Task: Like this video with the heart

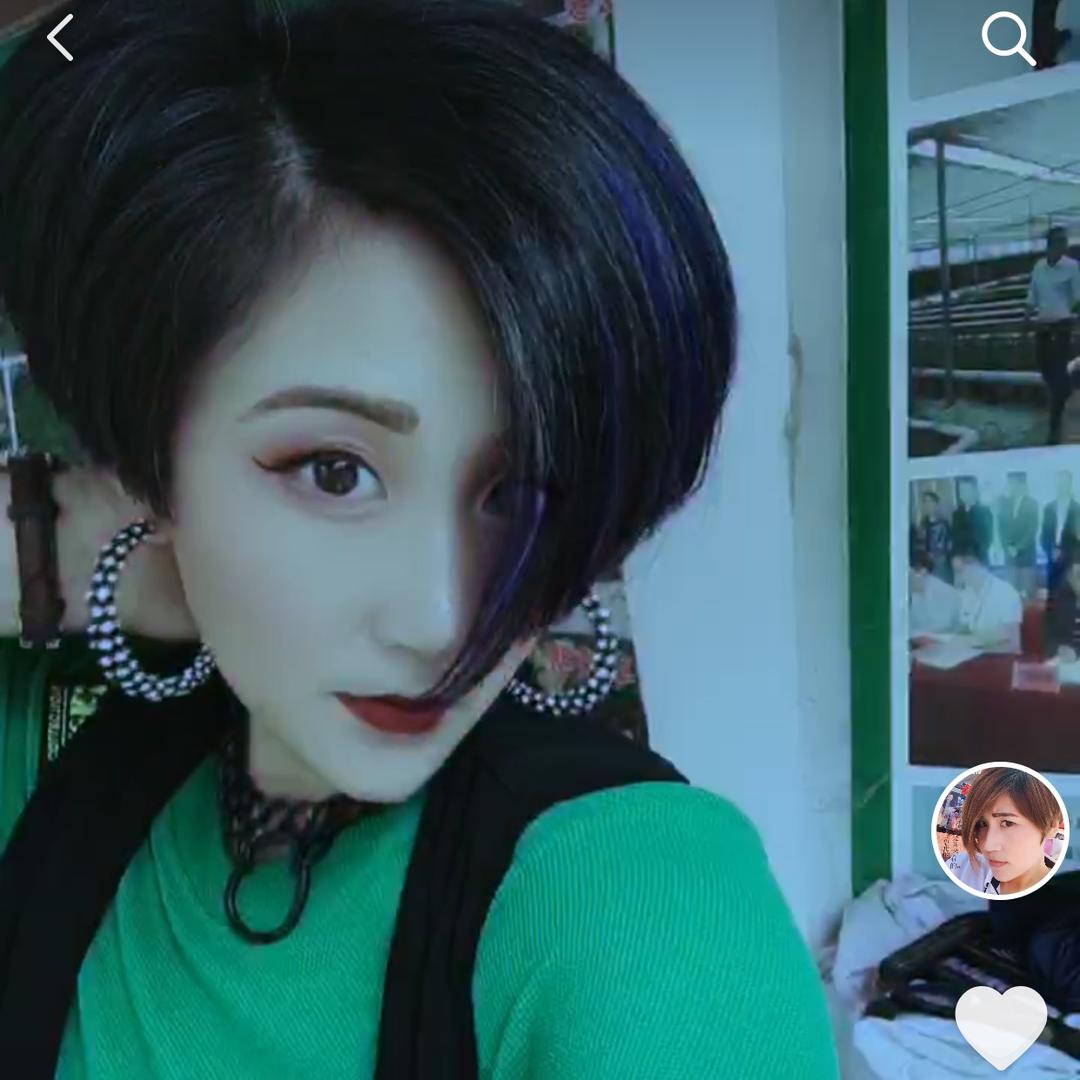Action: pos(1001,1025)
